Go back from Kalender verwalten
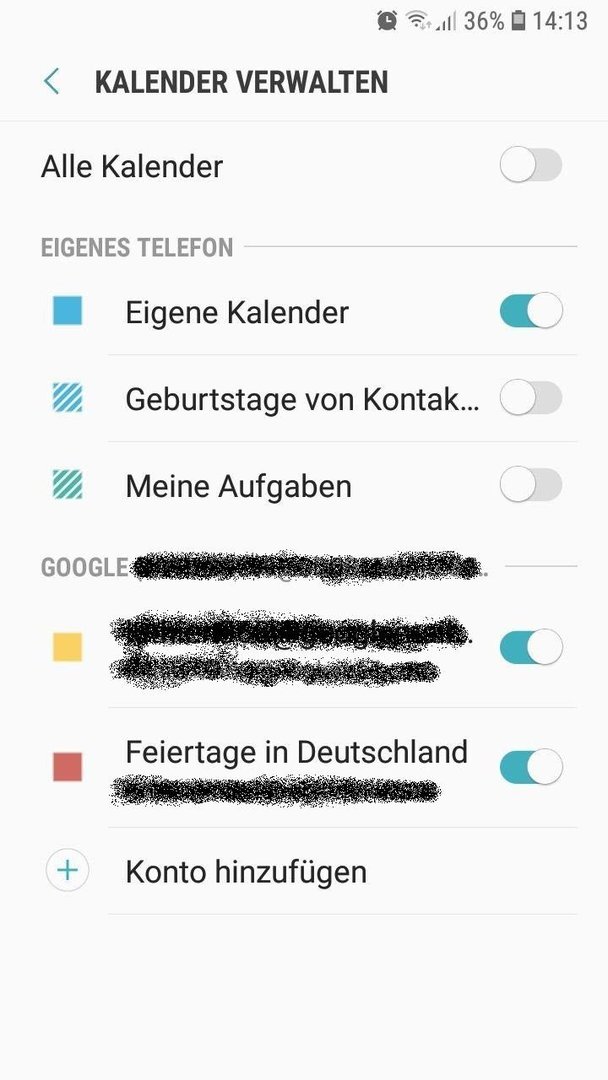The width and height of the screenshot is (608, 1080). click(x=52, y=82)
